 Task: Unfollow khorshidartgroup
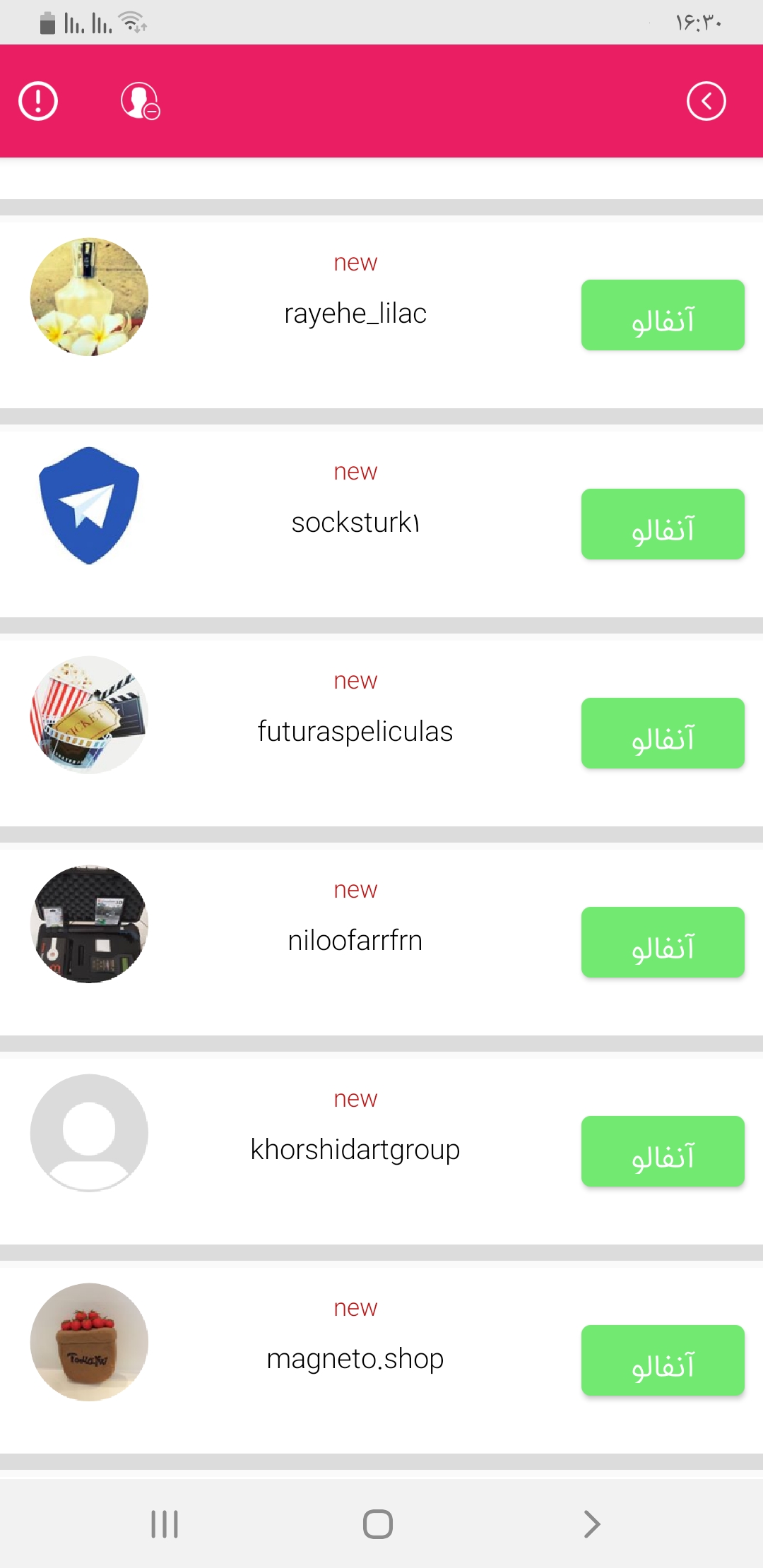pyautogui.click(x=662, y=1151)
